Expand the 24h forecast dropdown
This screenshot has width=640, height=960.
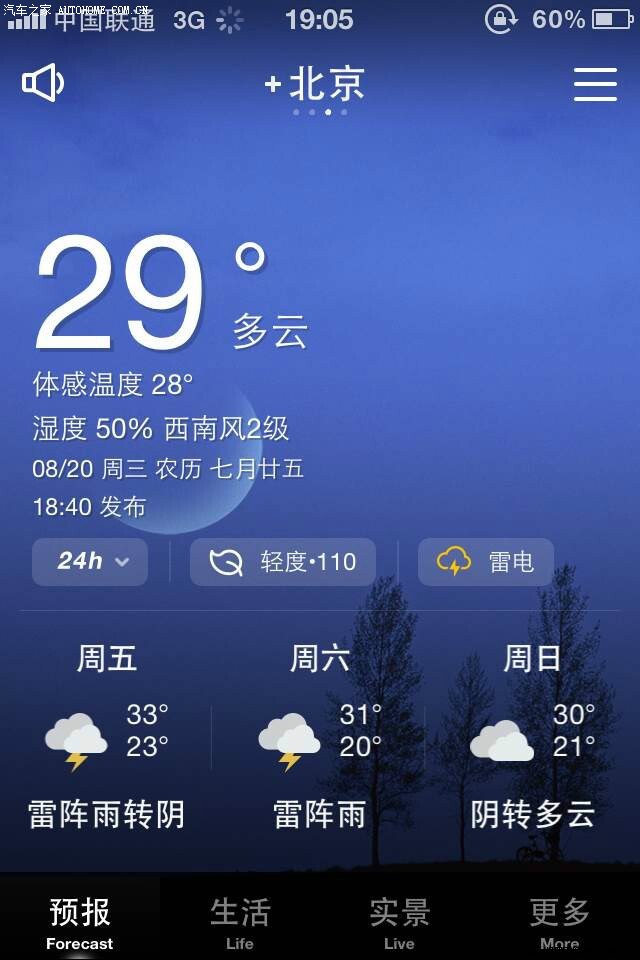click(x=90, y=561)
